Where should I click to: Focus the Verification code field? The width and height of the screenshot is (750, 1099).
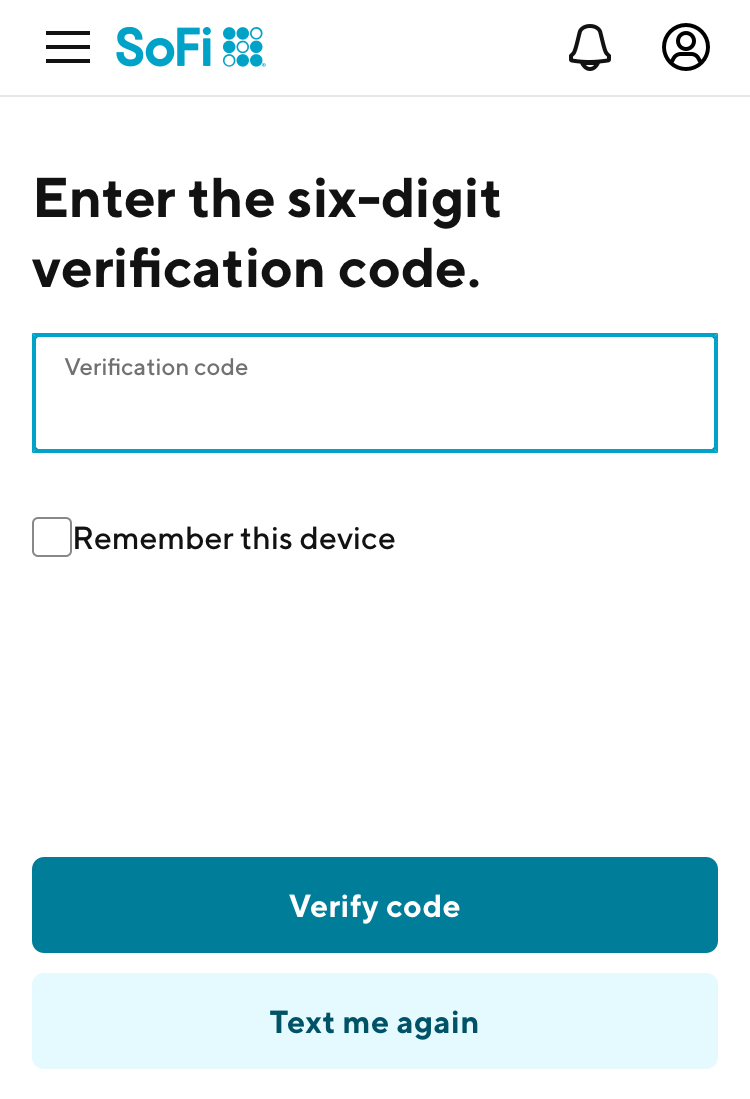pos(375,394)
